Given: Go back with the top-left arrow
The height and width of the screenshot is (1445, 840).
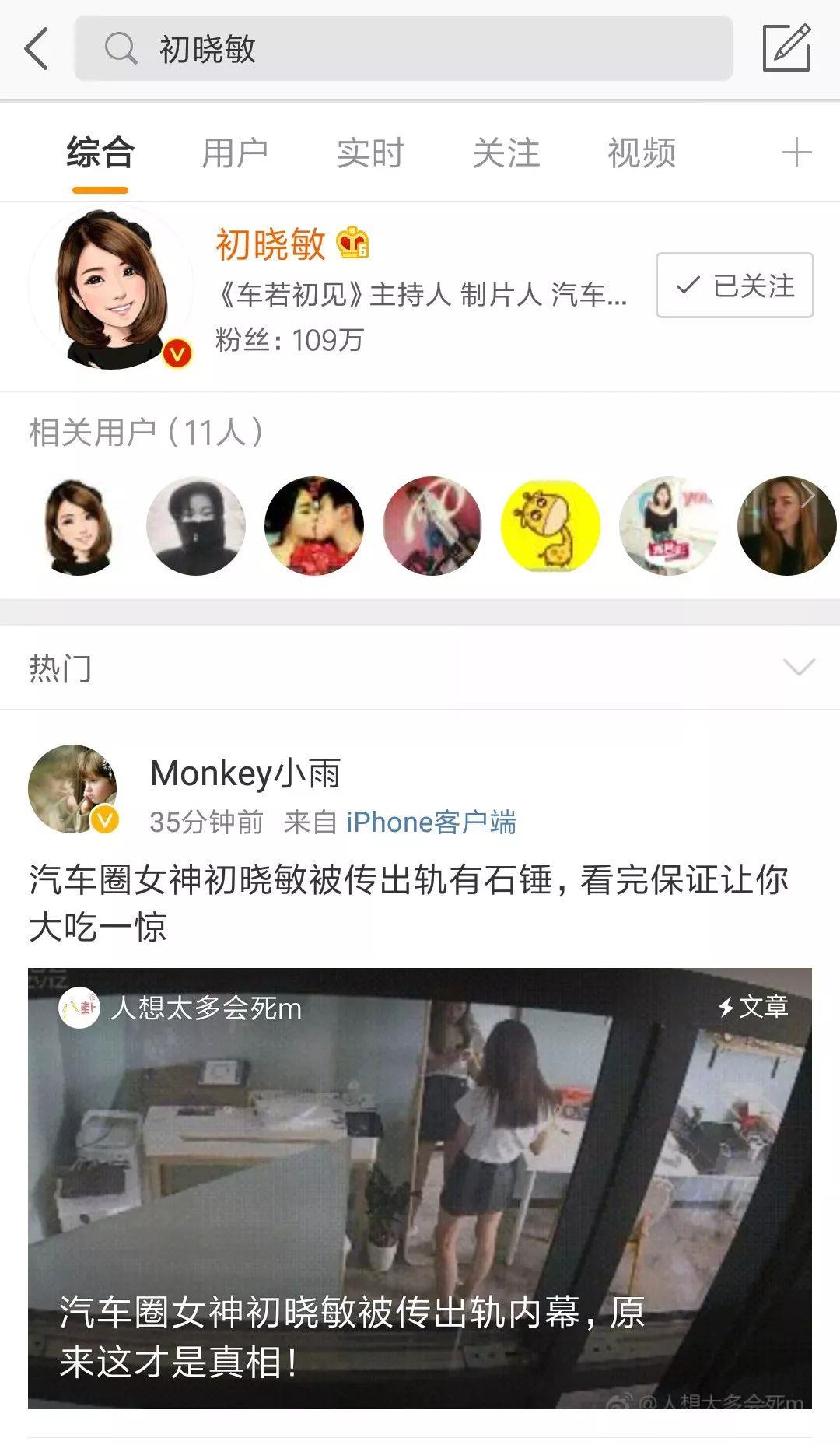Looking at the screenshot, I should [37, 49].
